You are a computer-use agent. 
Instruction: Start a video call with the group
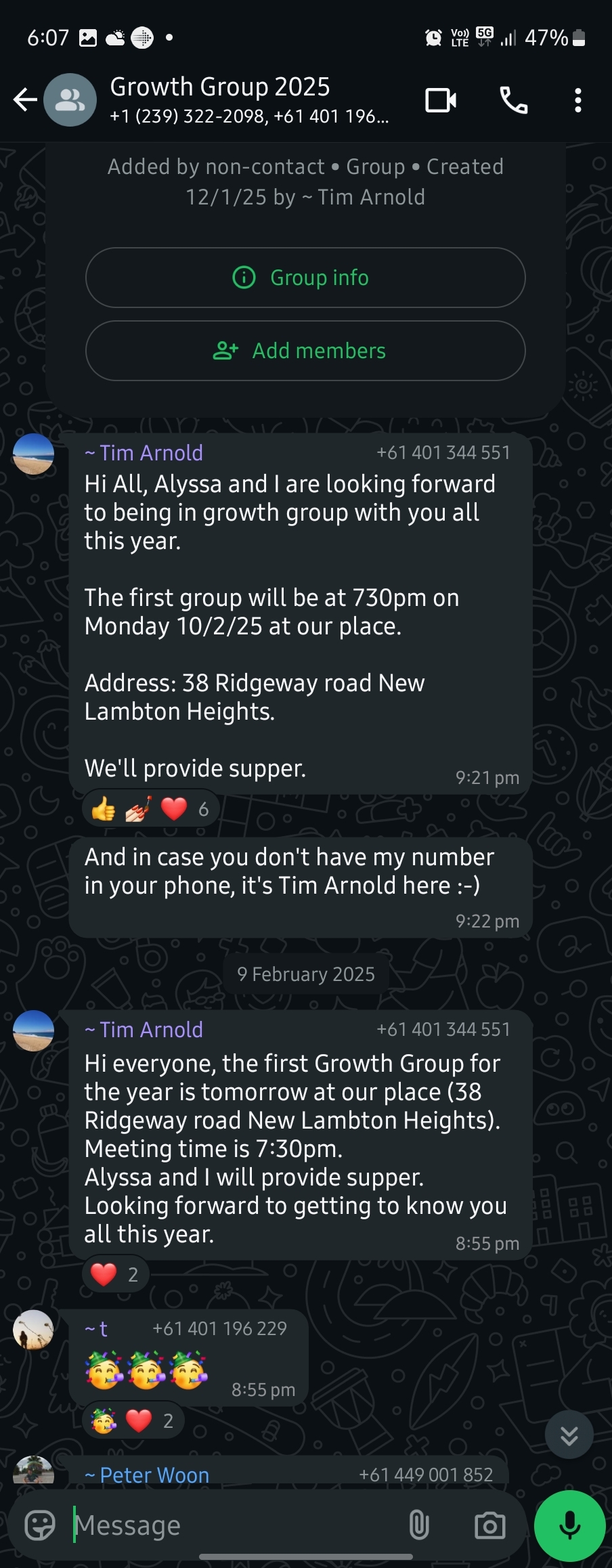point(440,100)
